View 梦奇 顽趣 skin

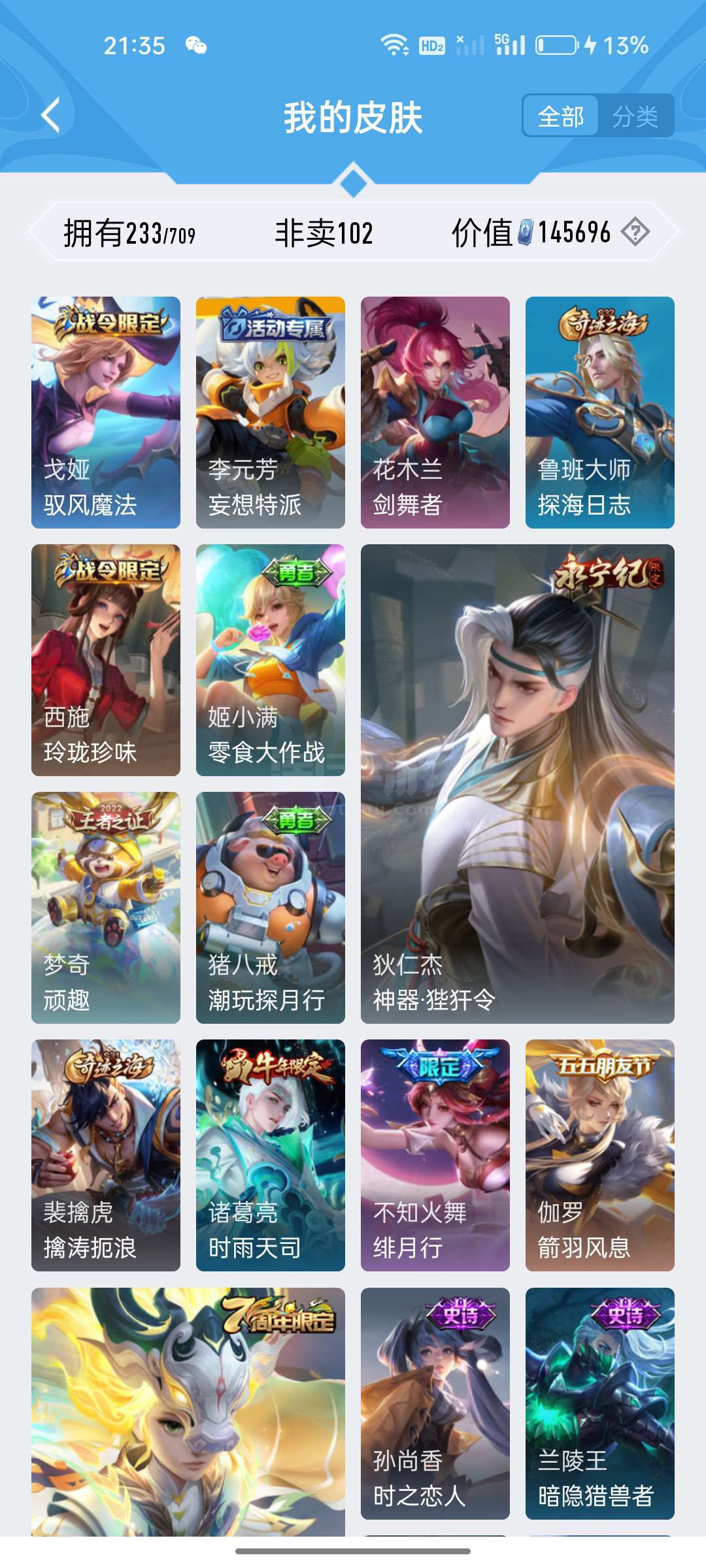(106, 907)
